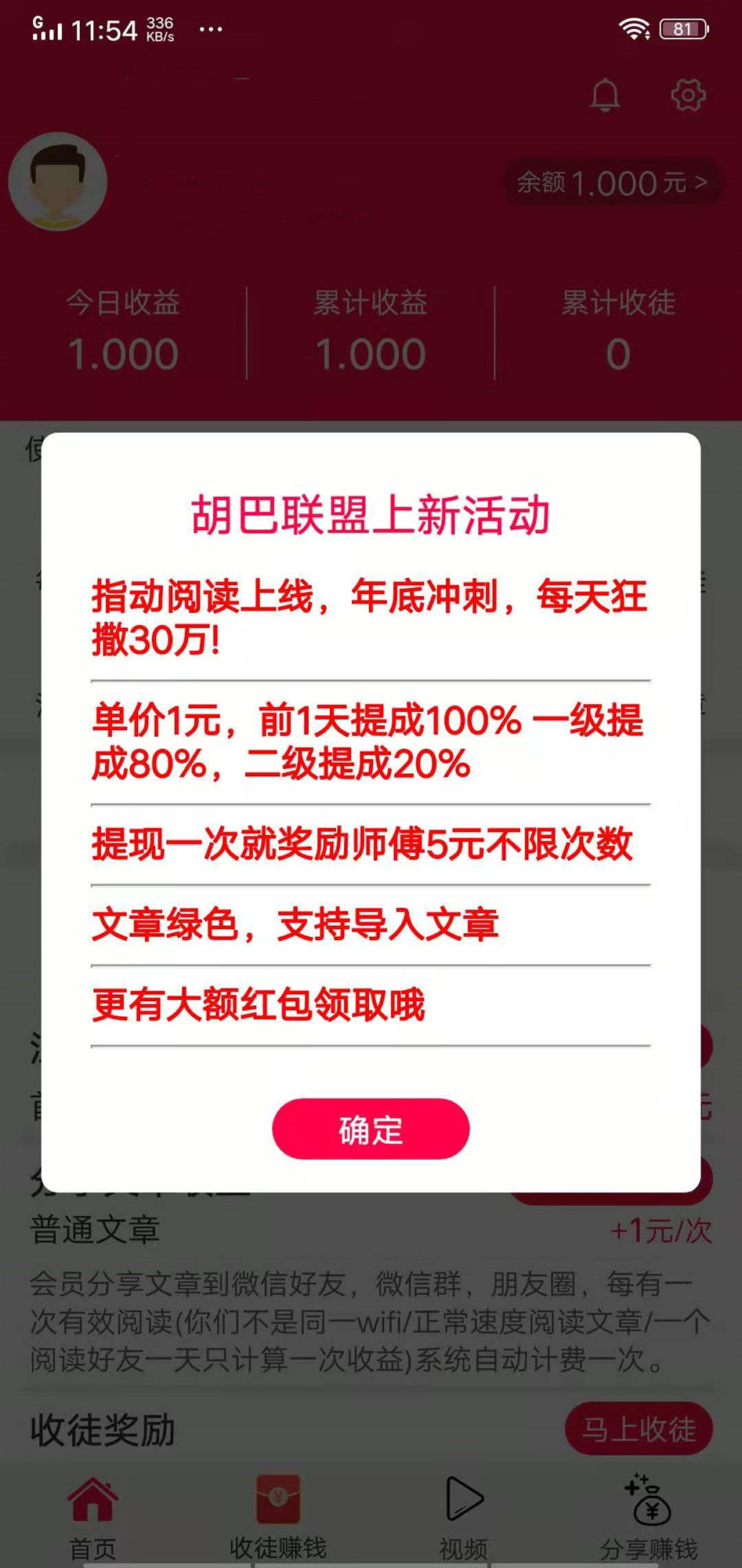
Task: Confirm the popup with 确定
Action: [371, 1129]
